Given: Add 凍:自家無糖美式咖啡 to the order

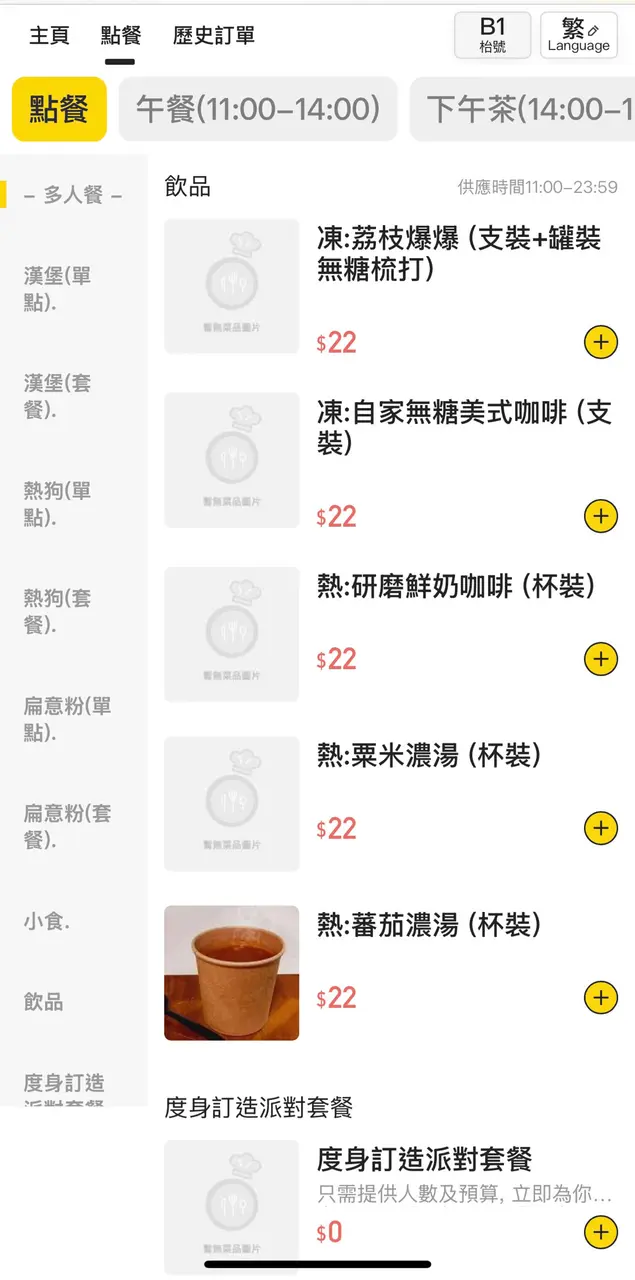Looking at the screenshot, I should pyautogui.click(x=600, y=517).
